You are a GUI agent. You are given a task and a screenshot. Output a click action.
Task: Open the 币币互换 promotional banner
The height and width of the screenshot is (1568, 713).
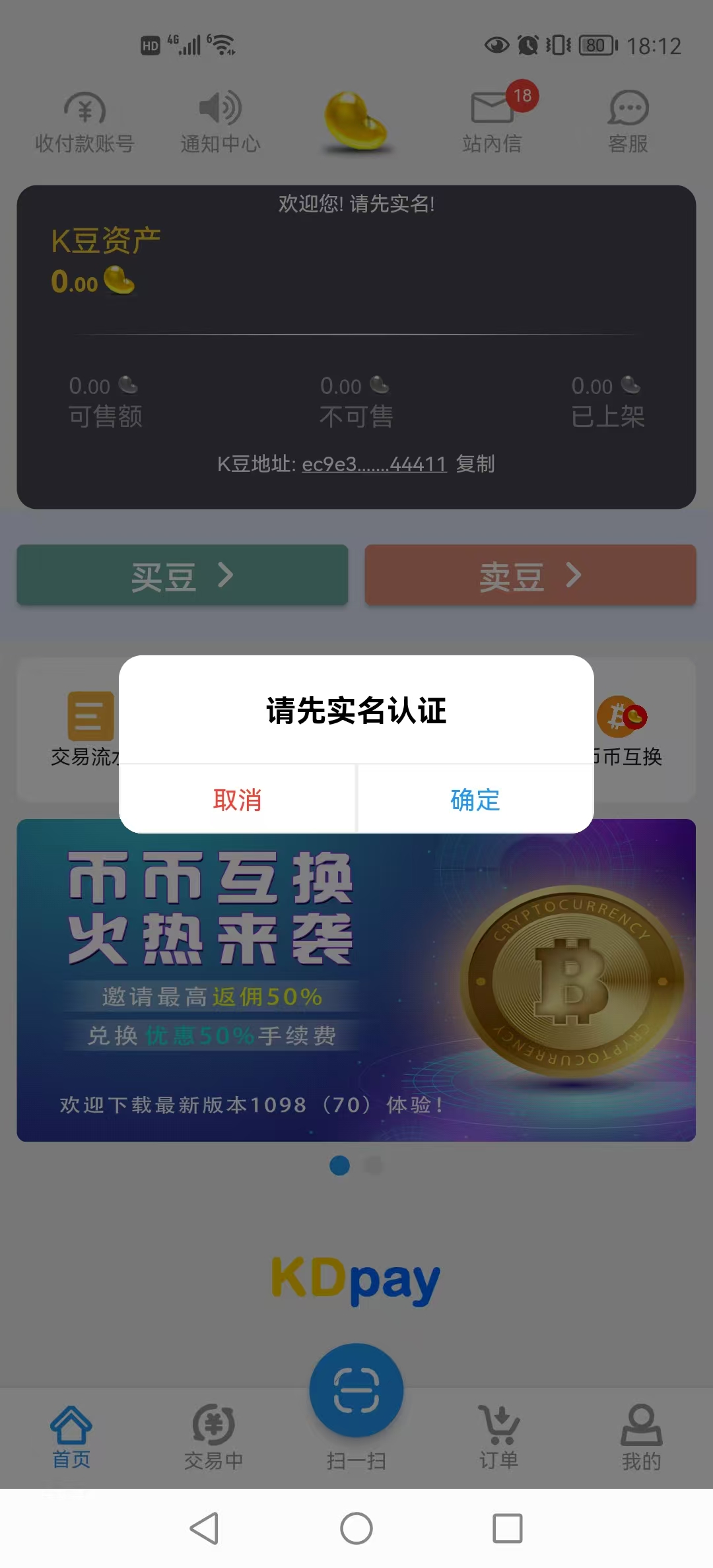pos(356,980)
